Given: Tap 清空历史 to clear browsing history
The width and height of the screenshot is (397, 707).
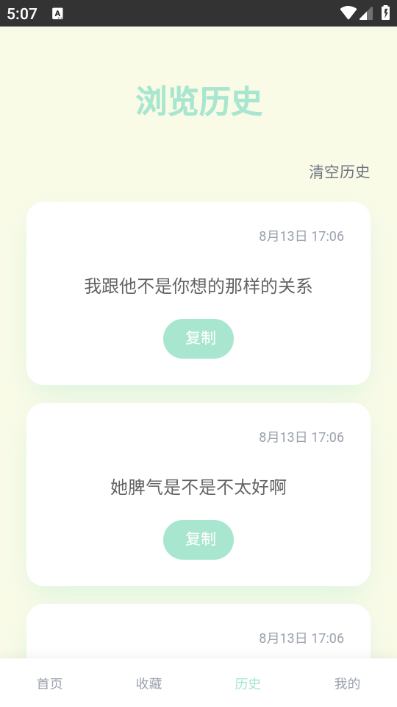Looking at the screenshot, I should click(x=339, y=172).
